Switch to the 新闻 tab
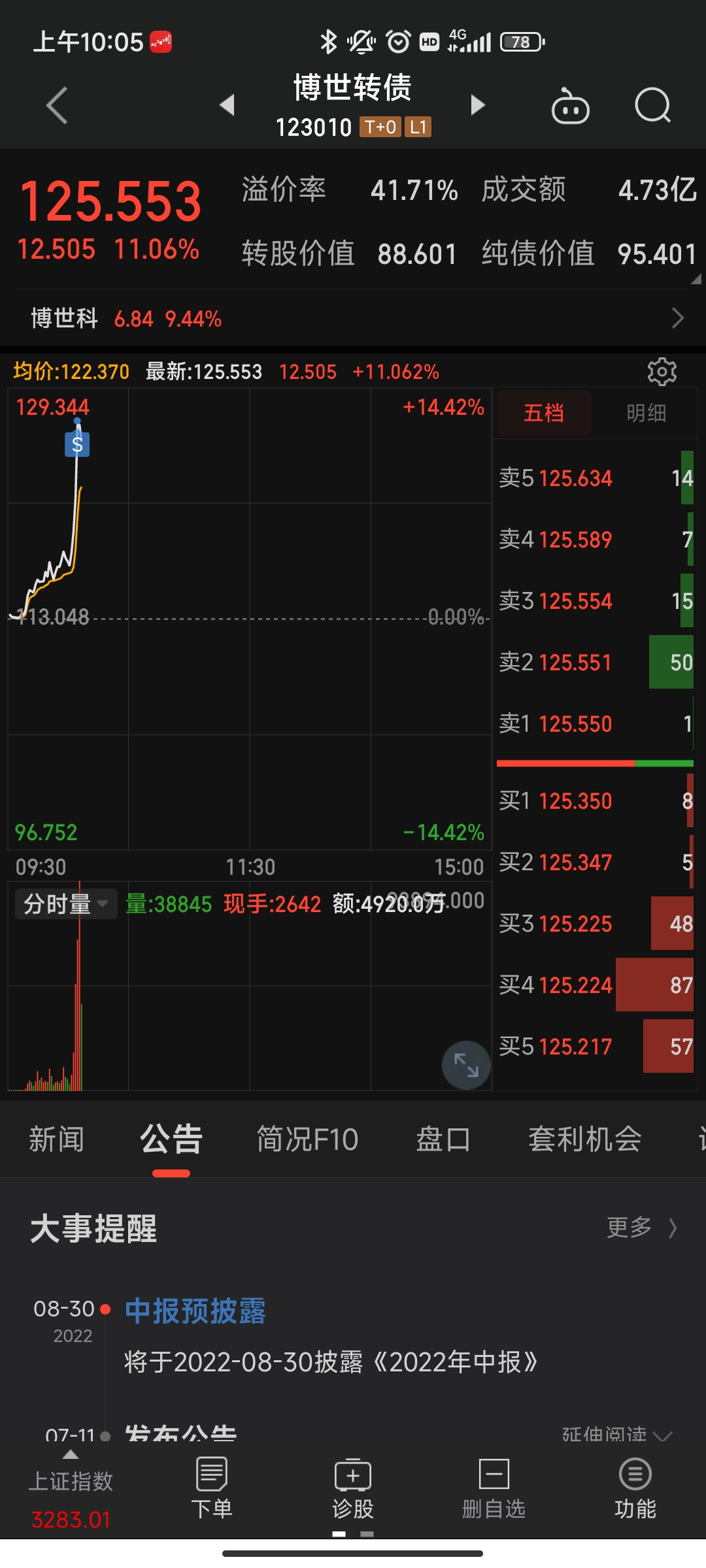Screen dimensions: 706x1568 pyautogui.click(x=56, y=1139)
